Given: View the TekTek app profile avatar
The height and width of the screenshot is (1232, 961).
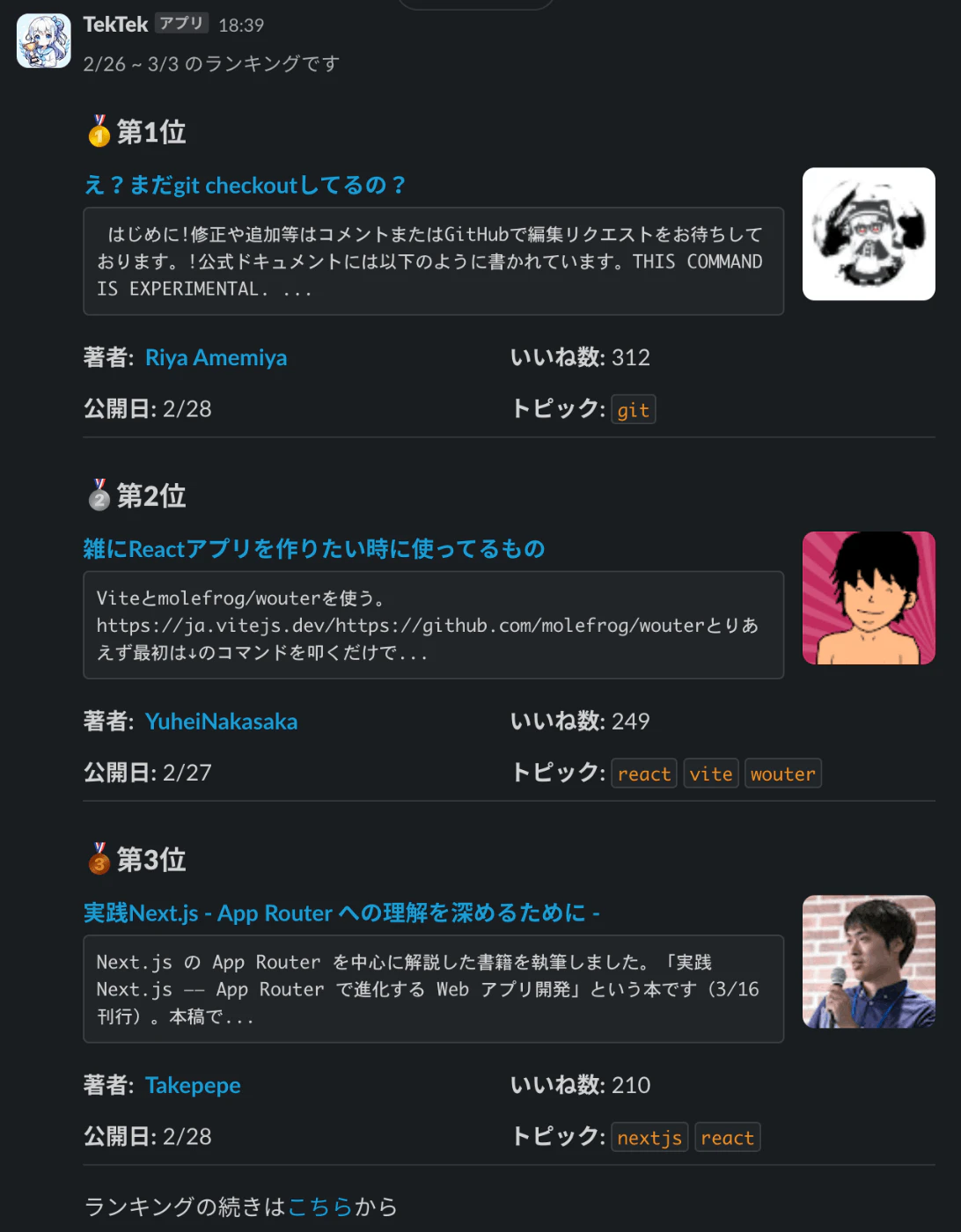Looking at the screenshot, I should pyautogui.click(x=44, y=40).
